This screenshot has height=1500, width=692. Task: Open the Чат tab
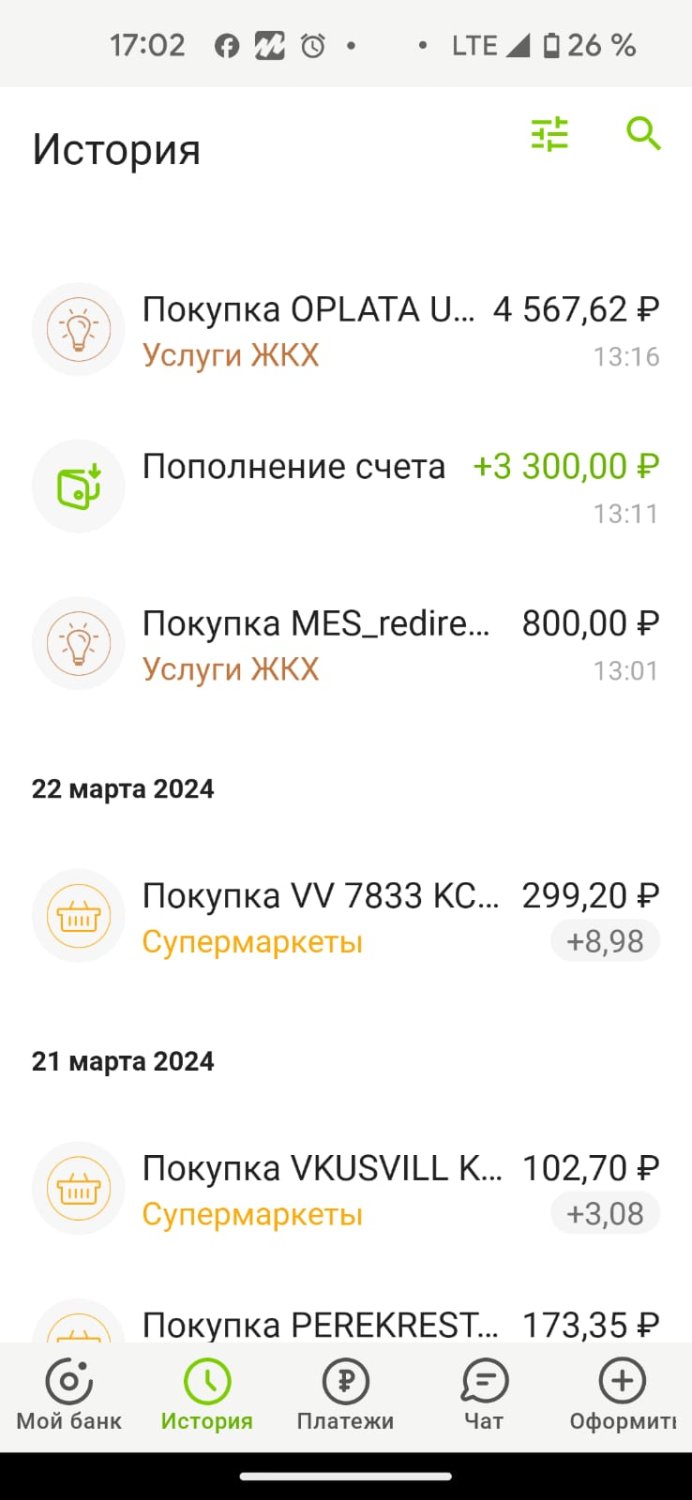[484, 1396]
